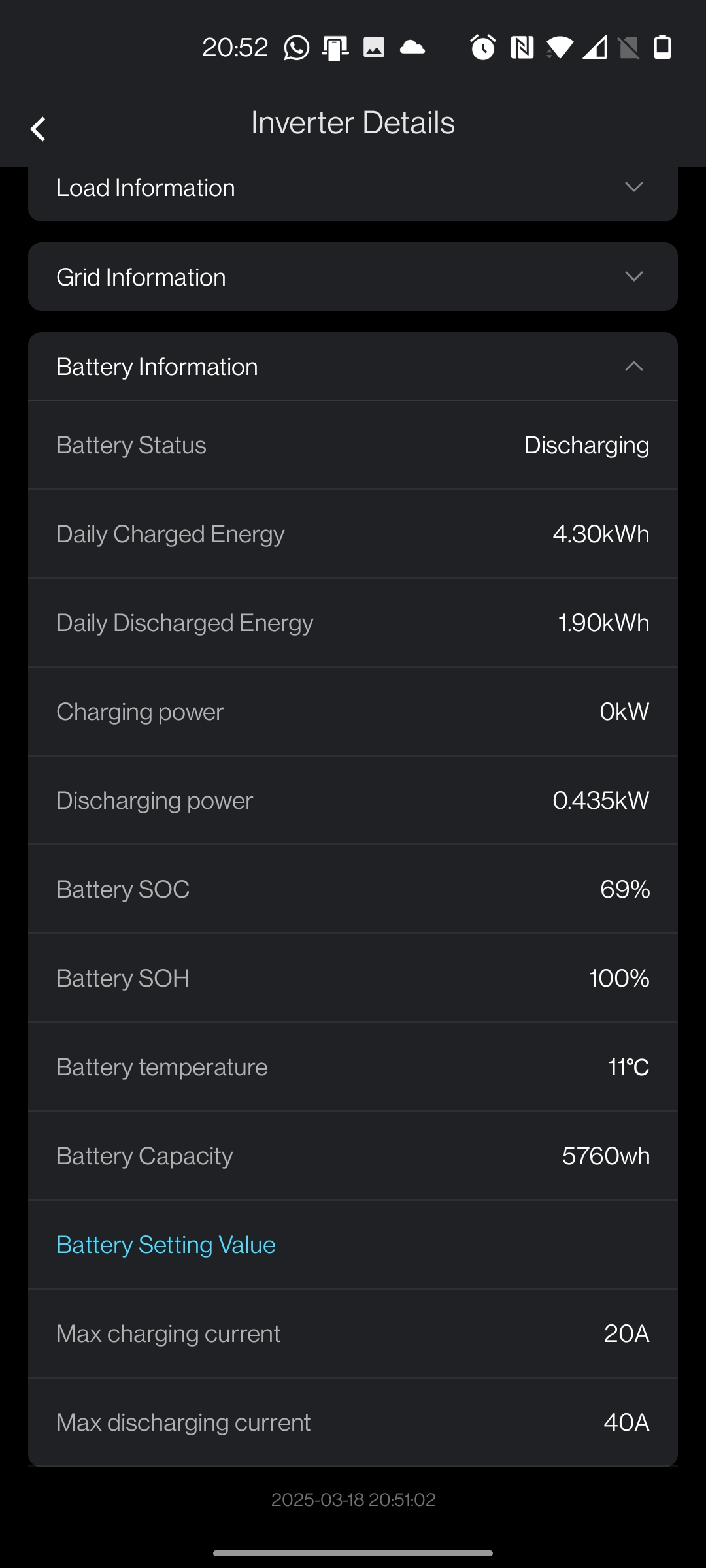This screenshot has height=1568, width=706.
Task: Collapse the Battery Information section
Action: click(633, 367)
